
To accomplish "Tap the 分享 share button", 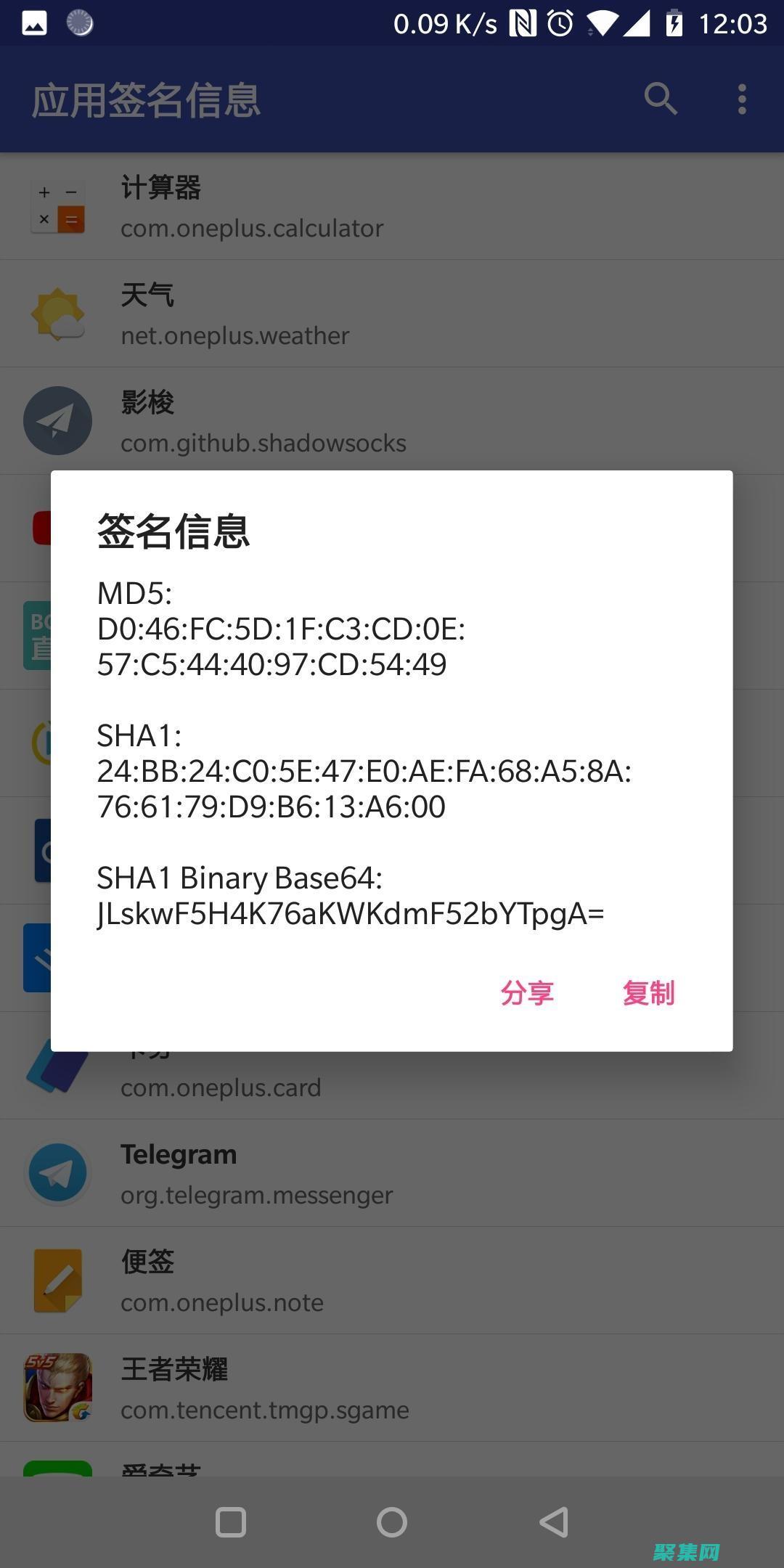I will point(528,994).
